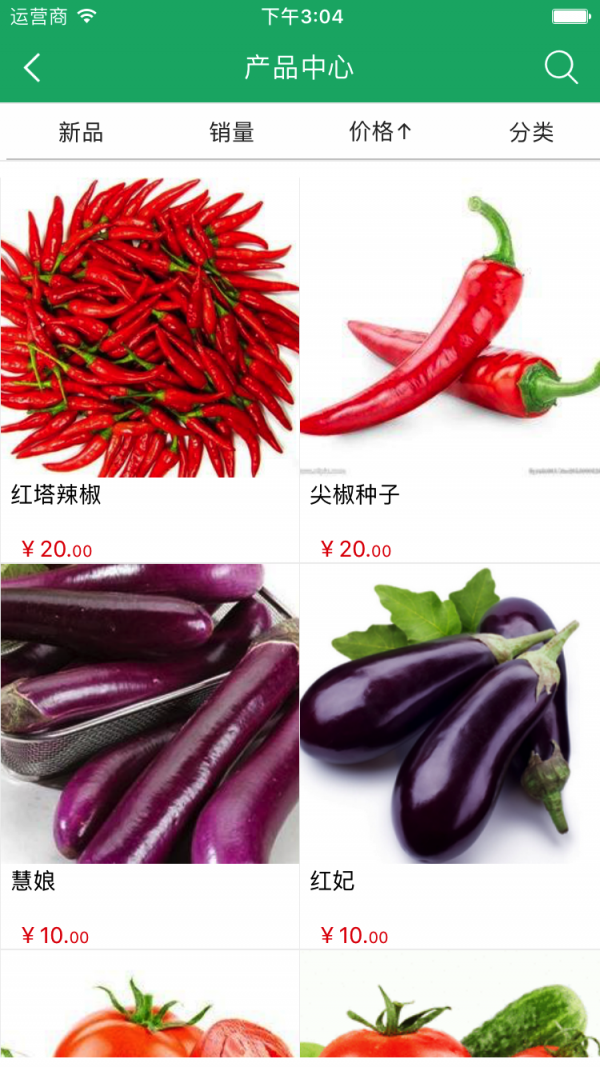Open the 分类 filter
The image size is (600, 1067).
531,132
